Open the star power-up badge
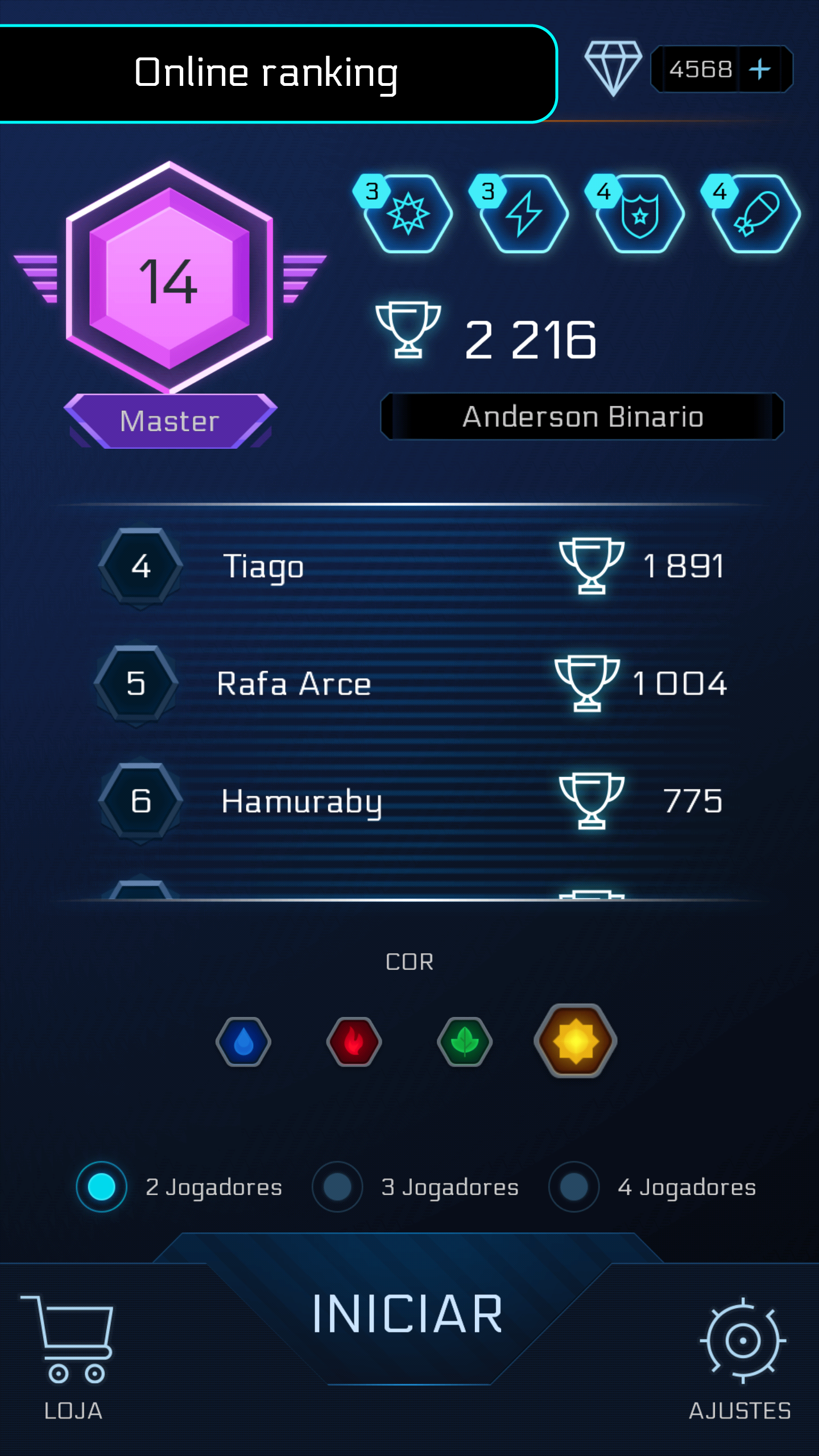The width and height of the screenshot is (819, 1456). [x=408, y=214]
